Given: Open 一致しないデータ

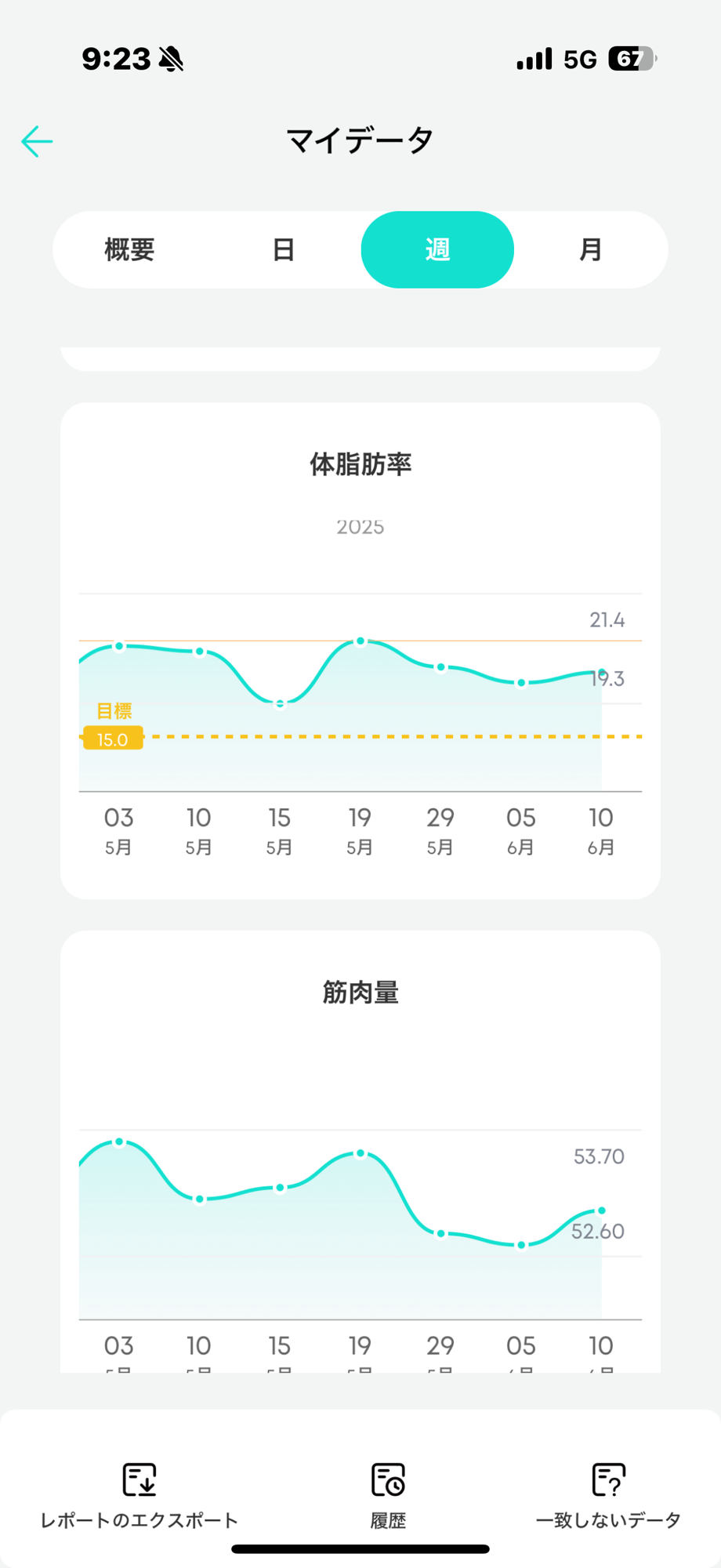Looking at the screenshot, I should click(608, 1495).
